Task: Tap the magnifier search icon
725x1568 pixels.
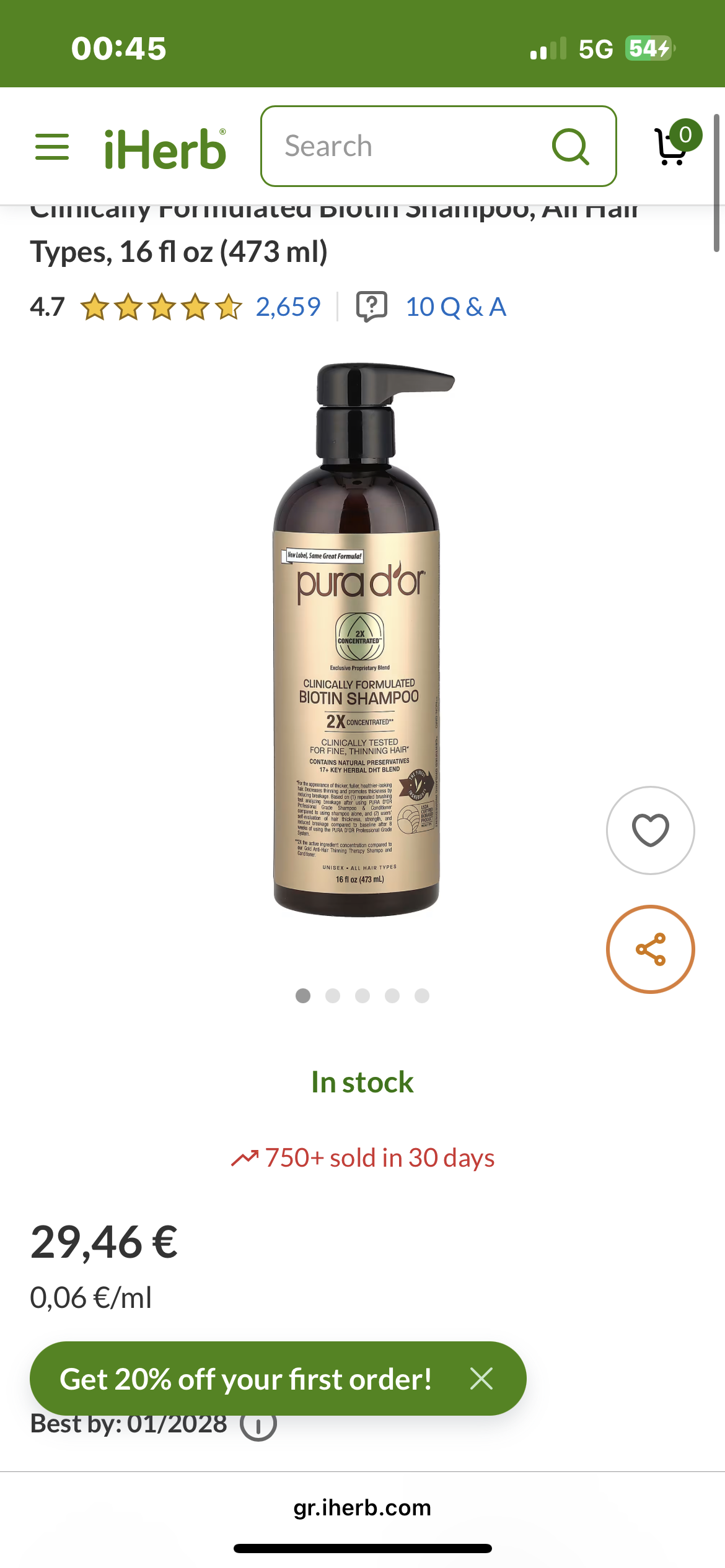Action: [x=570, y=147]
